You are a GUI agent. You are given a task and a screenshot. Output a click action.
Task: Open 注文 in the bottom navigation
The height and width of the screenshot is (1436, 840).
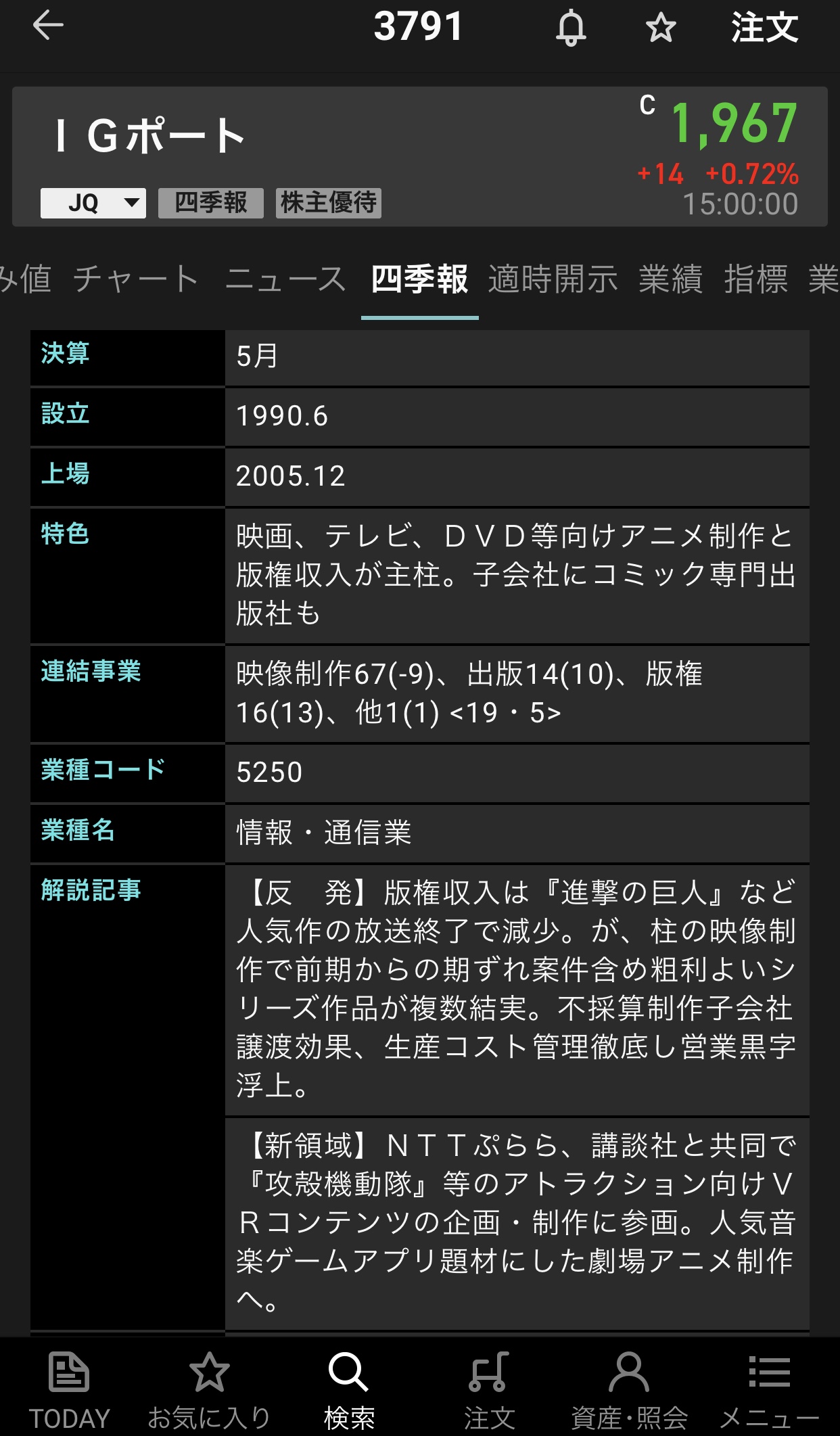pyautogui.click(x=489, y=1390)
